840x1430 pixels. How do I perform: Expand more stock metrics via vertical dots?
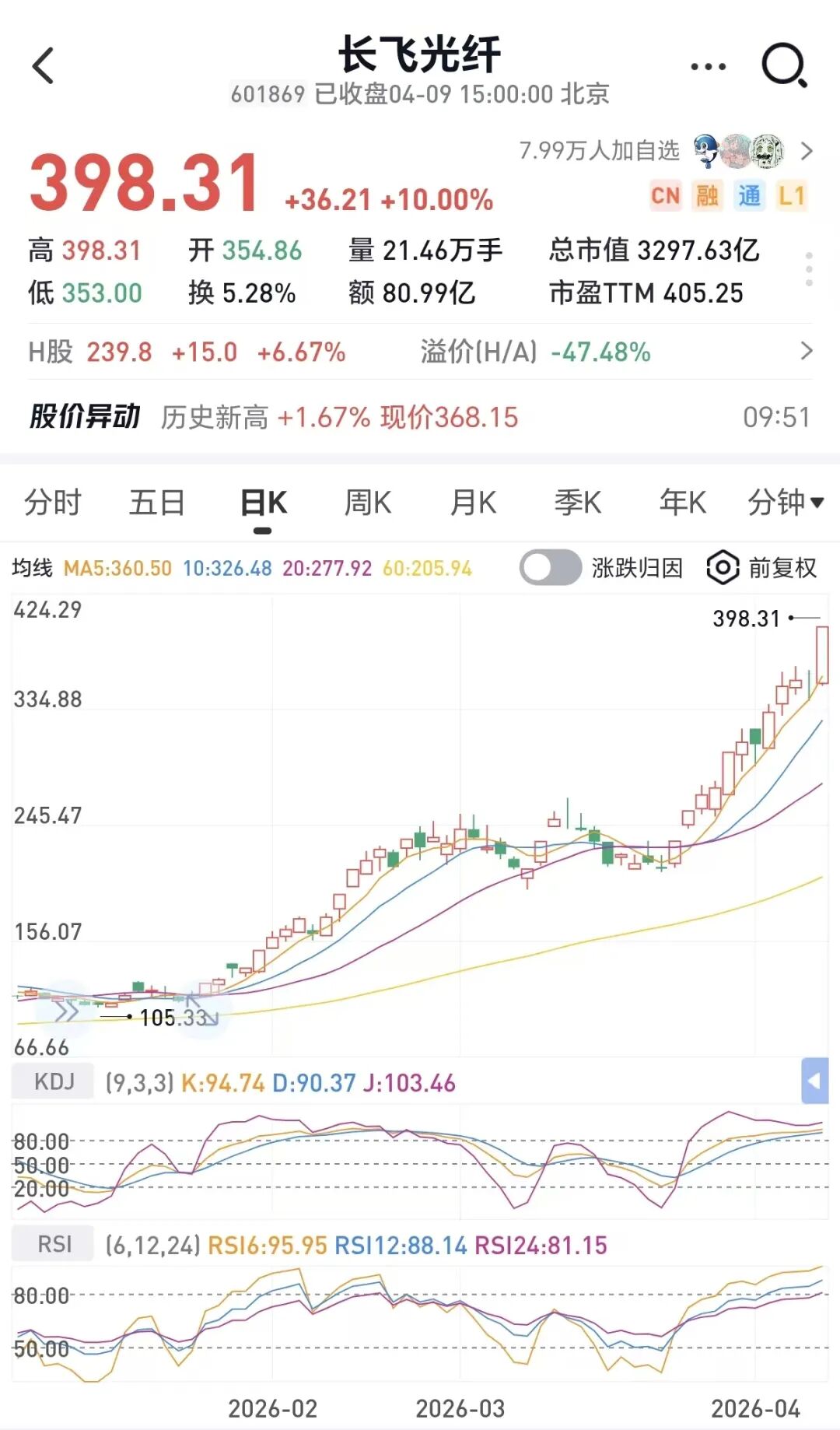pyautogui.click(x=809, y=269)
